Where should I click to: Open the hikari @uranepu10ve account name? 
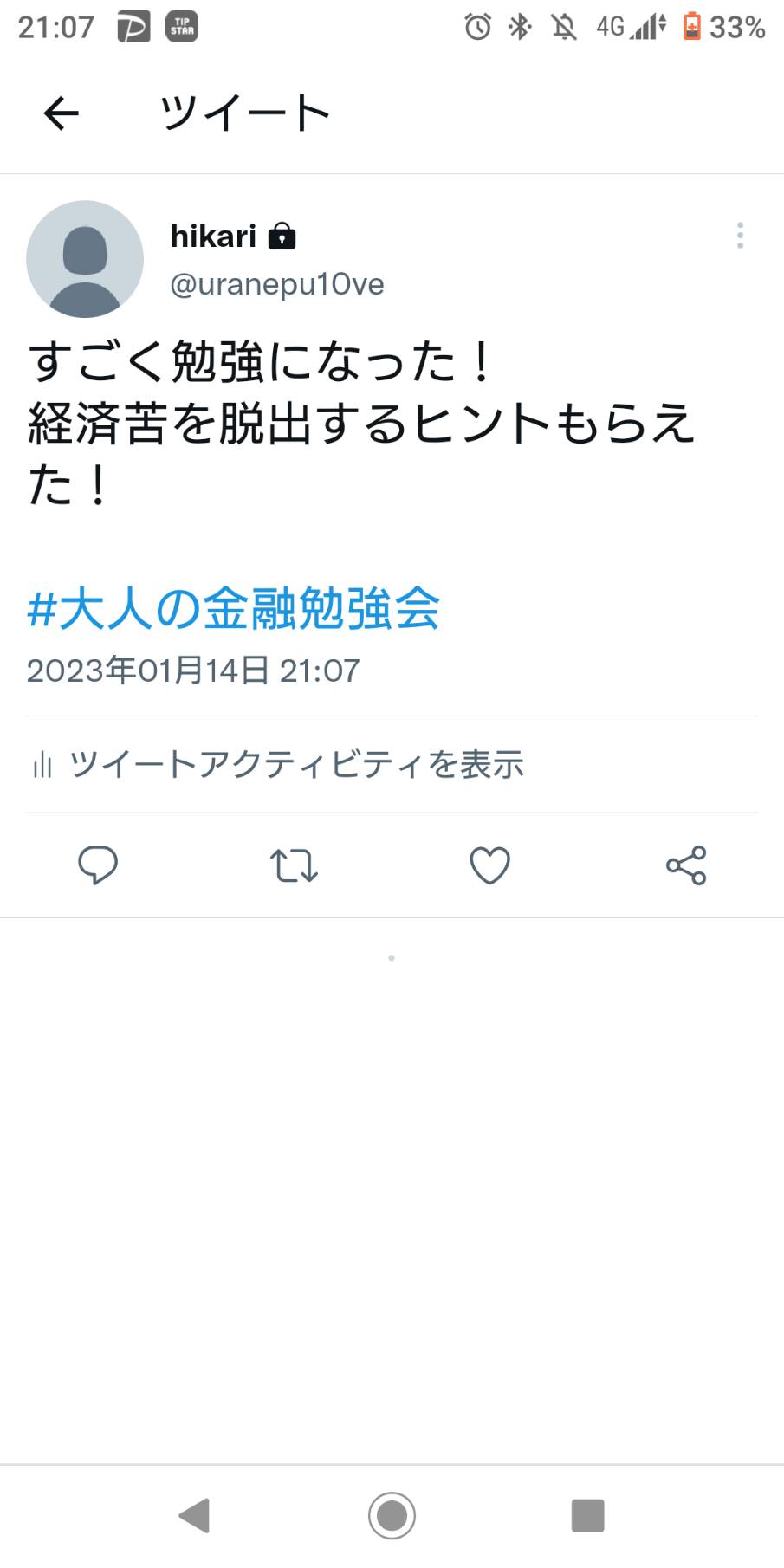(x=277, y=259)
